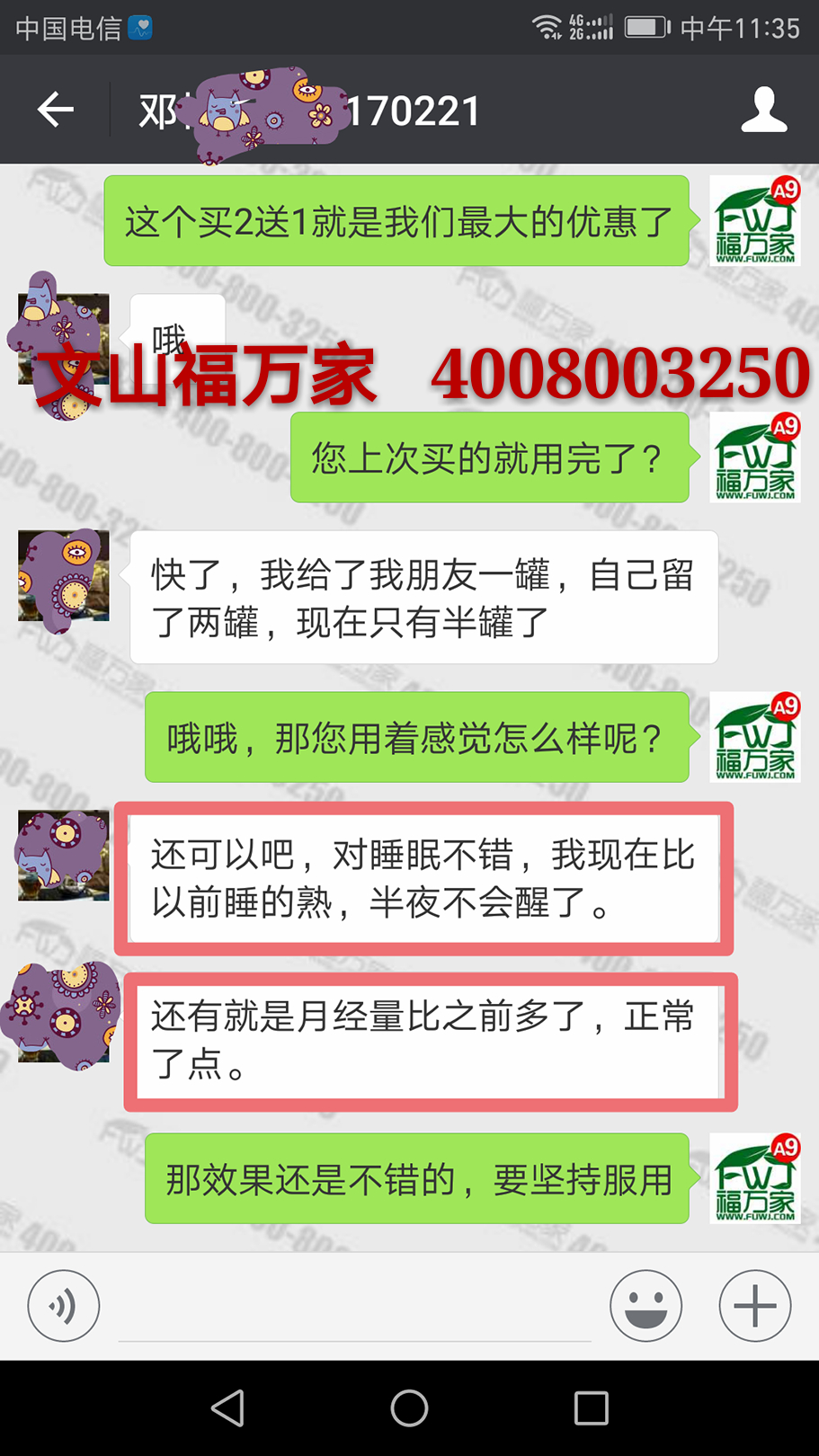Open recent apps from navigation bar
Screen dimensions: 819x1456
(x=591, y=1407)
